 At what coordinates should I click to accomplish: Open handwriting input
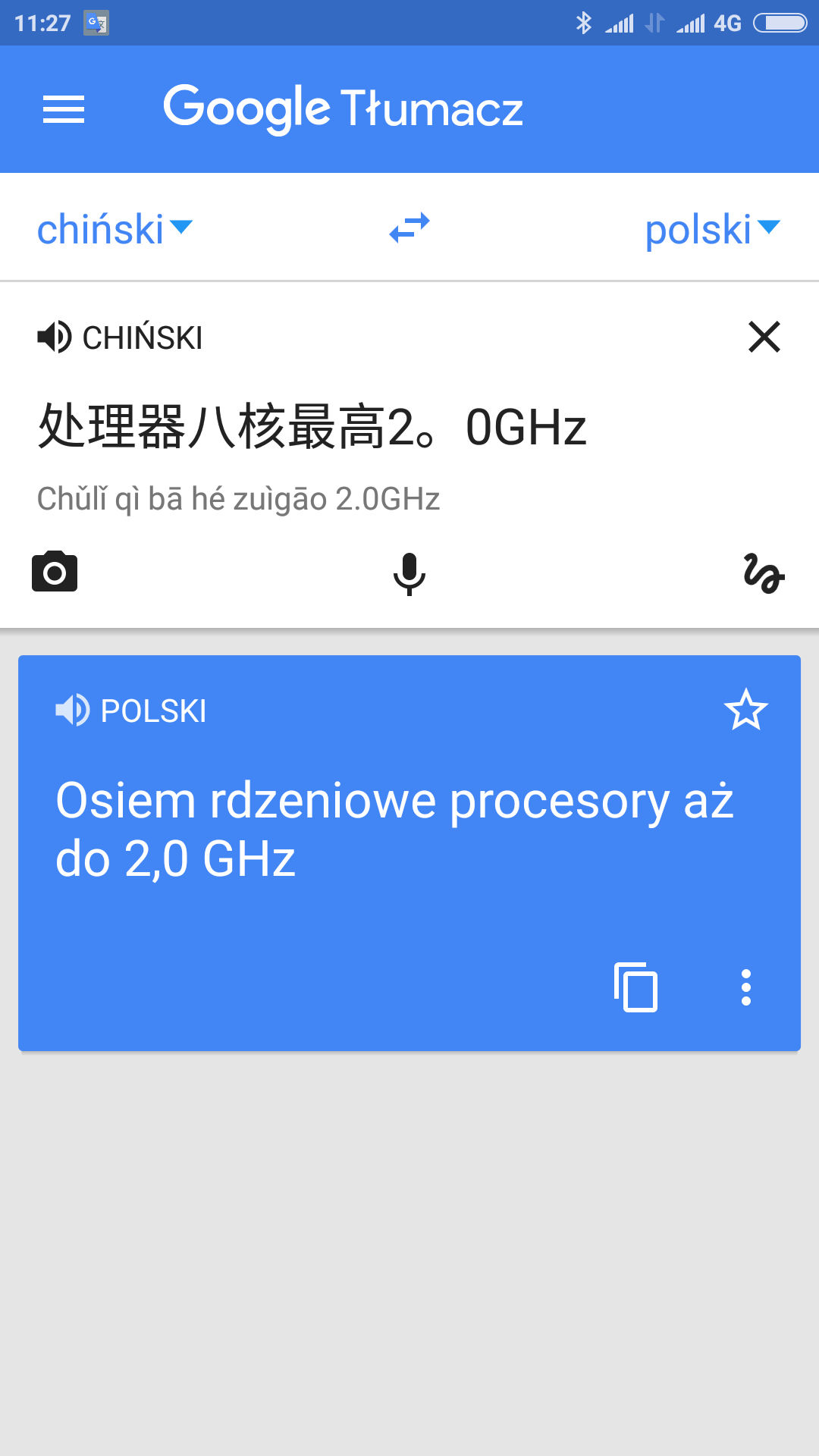[764, 573]
